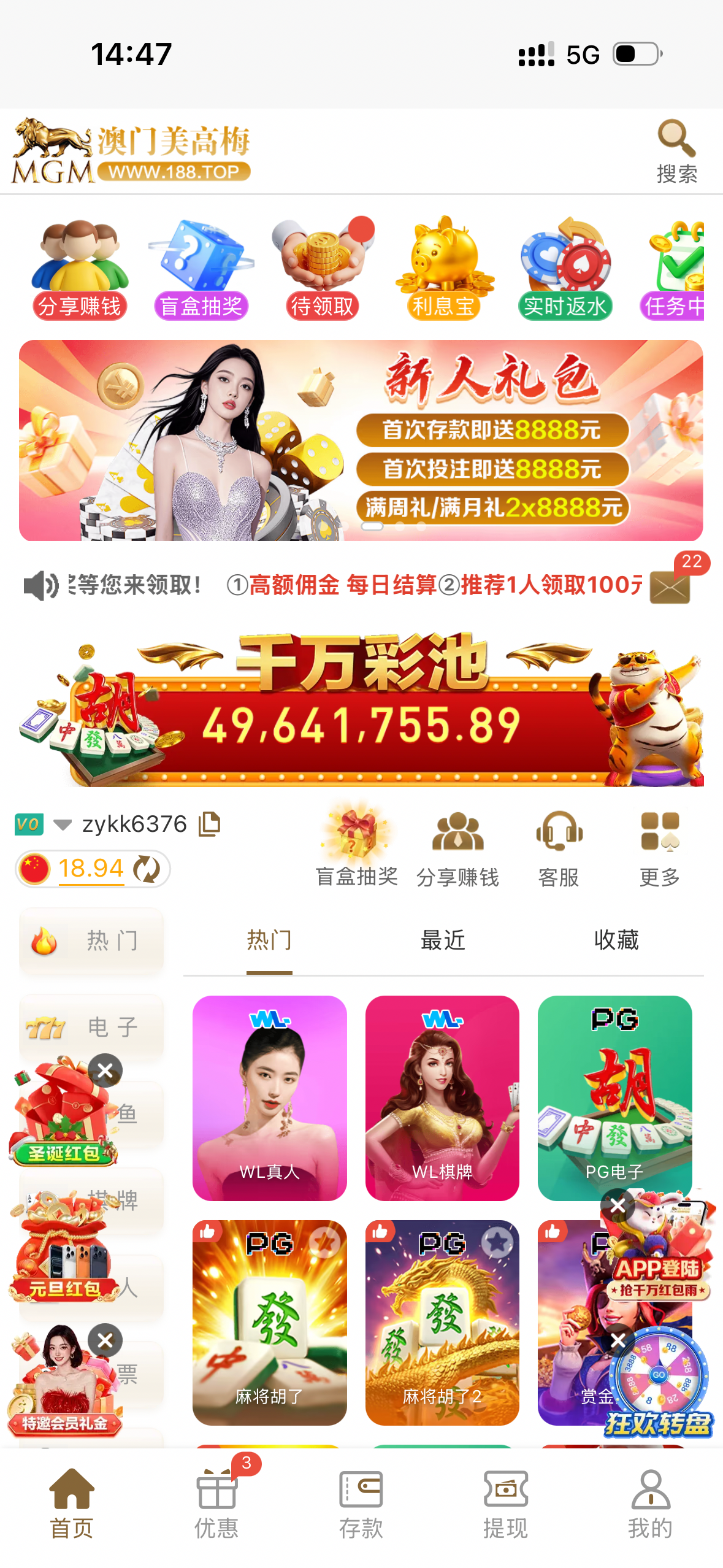The image size is (723, 1568).
Task: Open the WL棋牌 game tile
Action: pos(442,1097)
